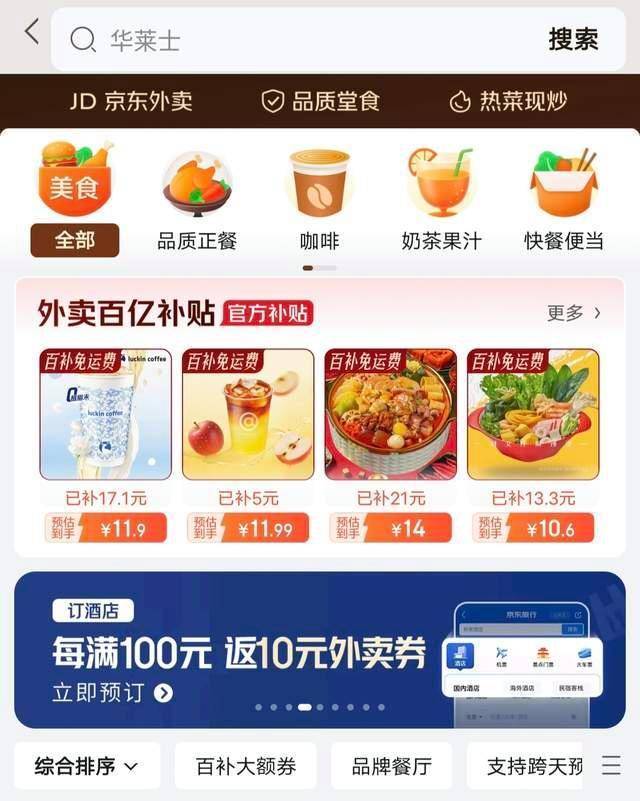This screenshot has width=640, height=801.
Task: Tap the 搜索 button
Action: (x=573, y=40)
